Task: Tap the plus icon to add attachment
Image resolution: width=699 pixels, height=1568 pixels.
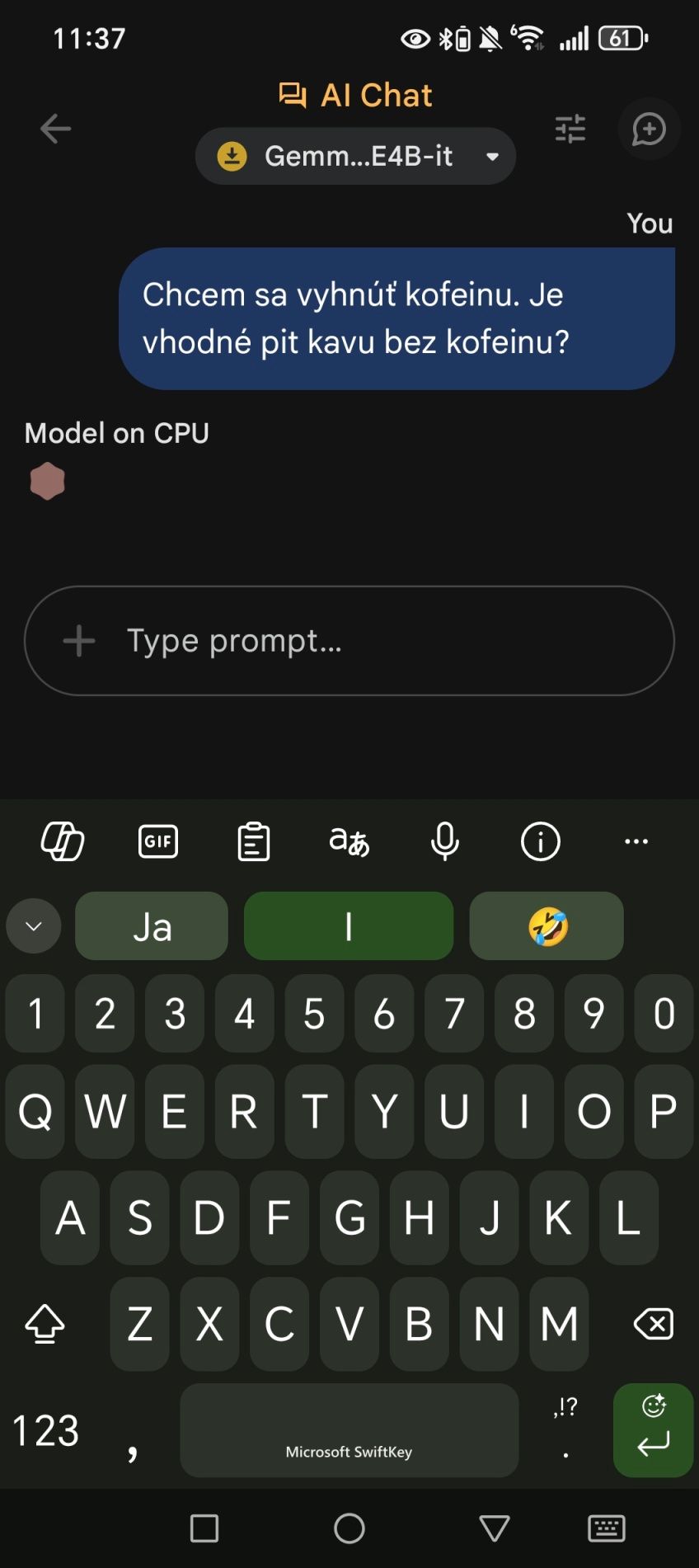Action: point(79,641)
